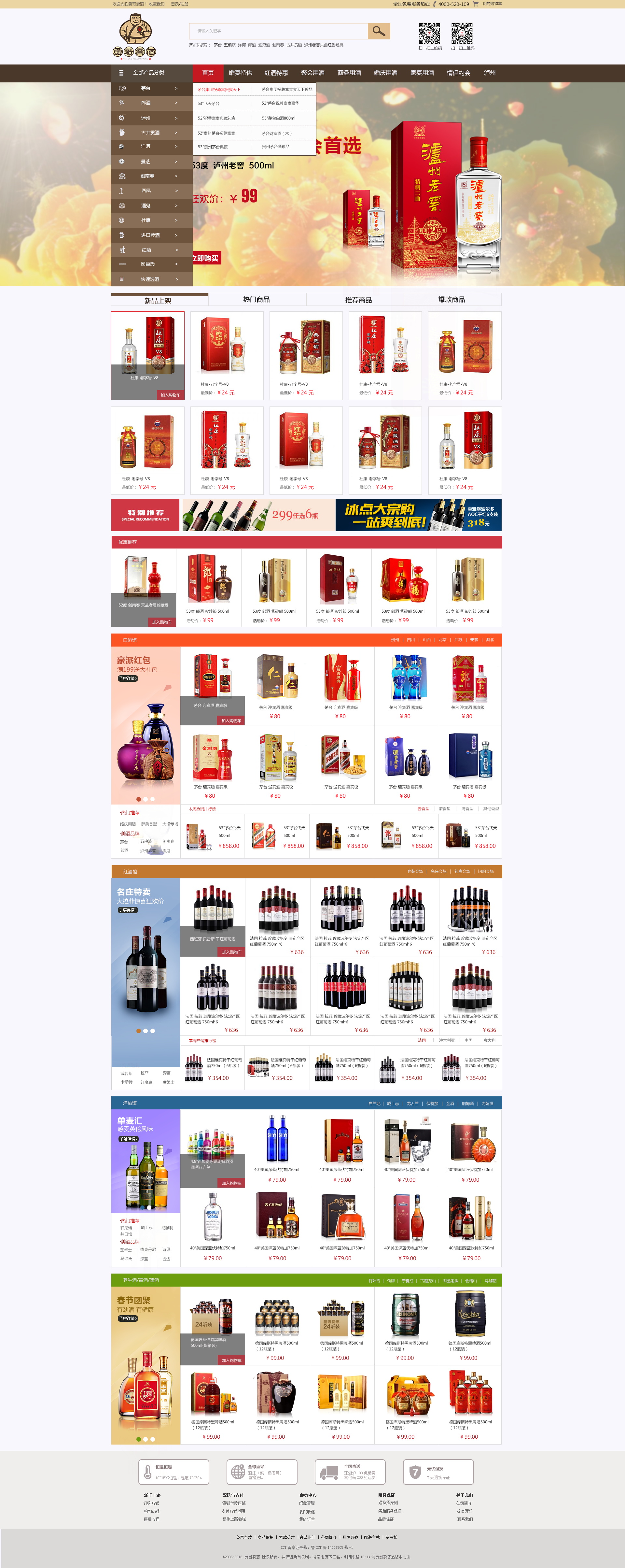The image size is (625, 1568).
Task: Add 杜康-老字号-V8 to cart via 加入购物车
Action: pyautogui.click(x=170, y=396)
